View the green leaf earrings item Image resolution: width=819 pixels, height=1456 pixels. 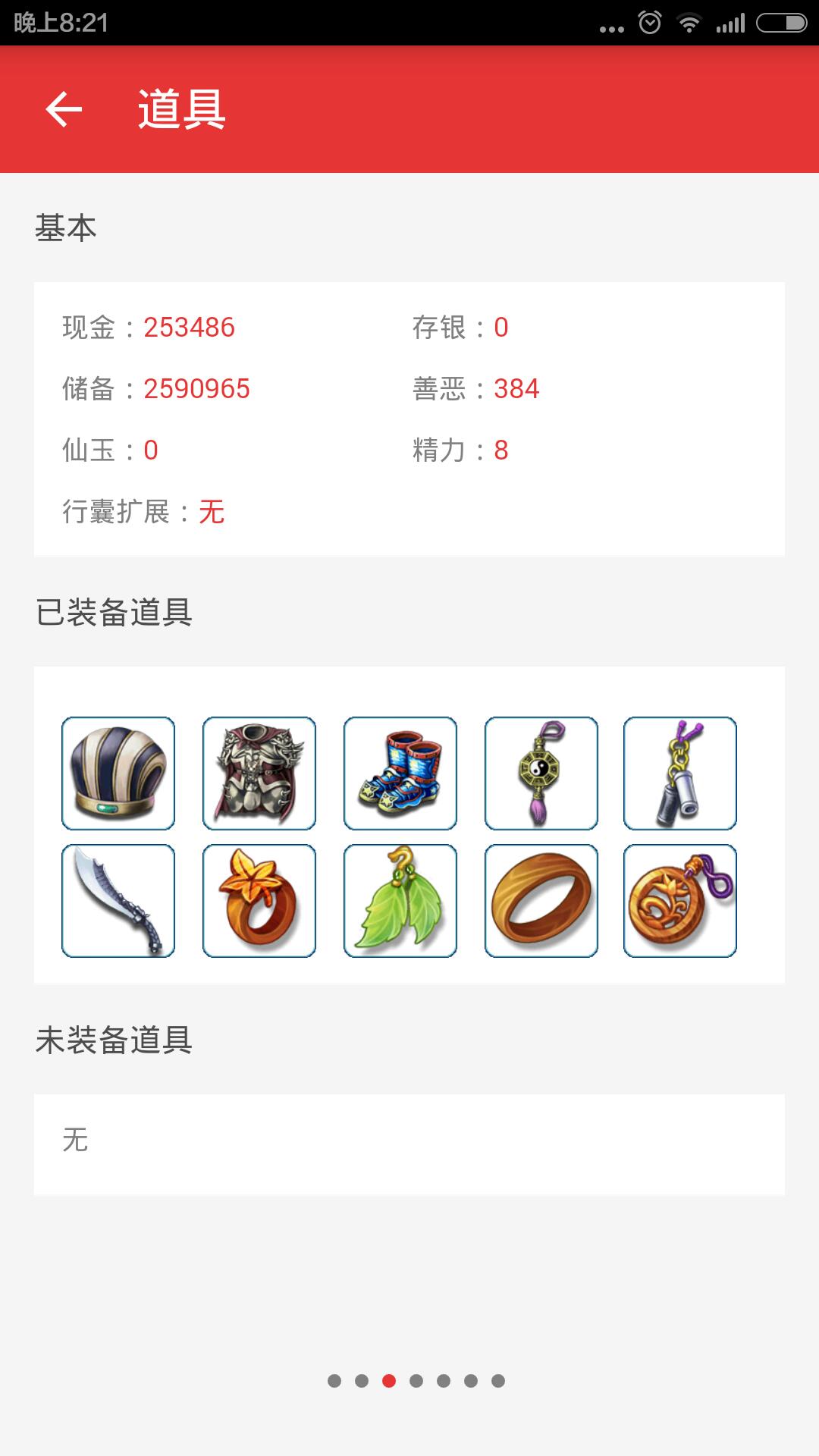(x=400, y=900)
